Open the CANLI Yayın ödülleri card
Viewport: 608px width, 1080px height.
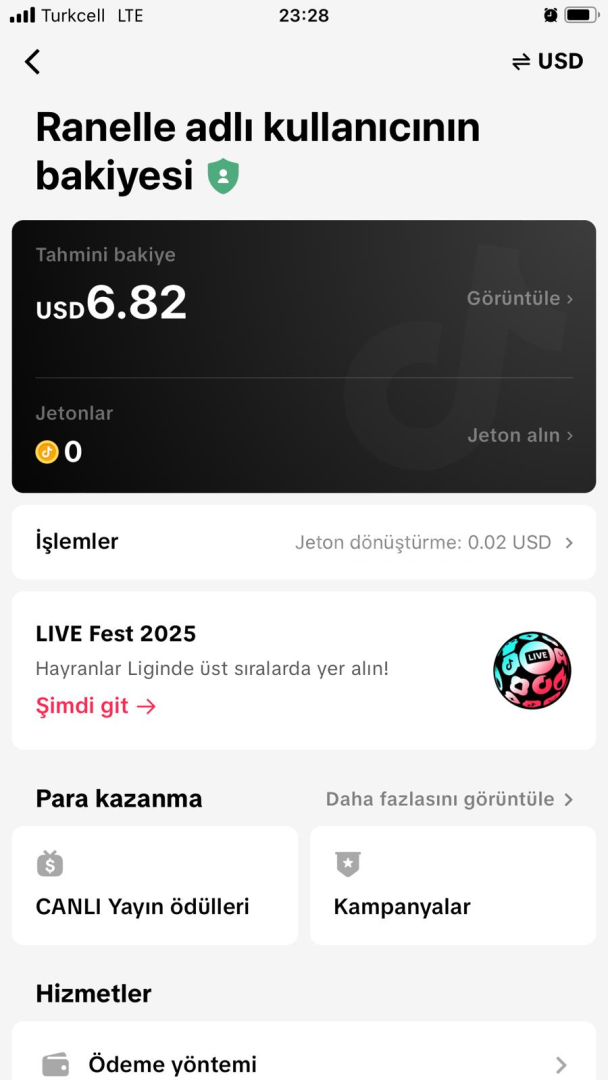155,885
